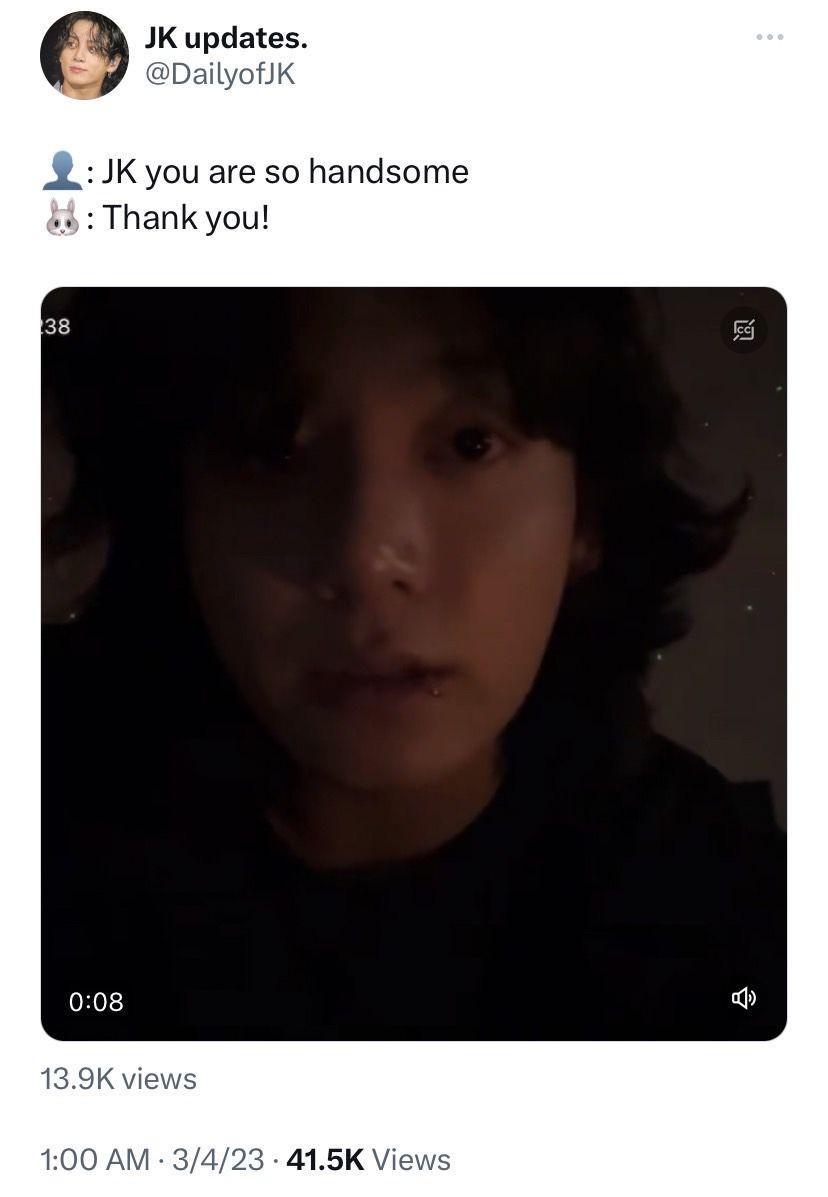Unmute the video with speaker icon
Screen dimensions: 828x1197
[x=743, y=998]
